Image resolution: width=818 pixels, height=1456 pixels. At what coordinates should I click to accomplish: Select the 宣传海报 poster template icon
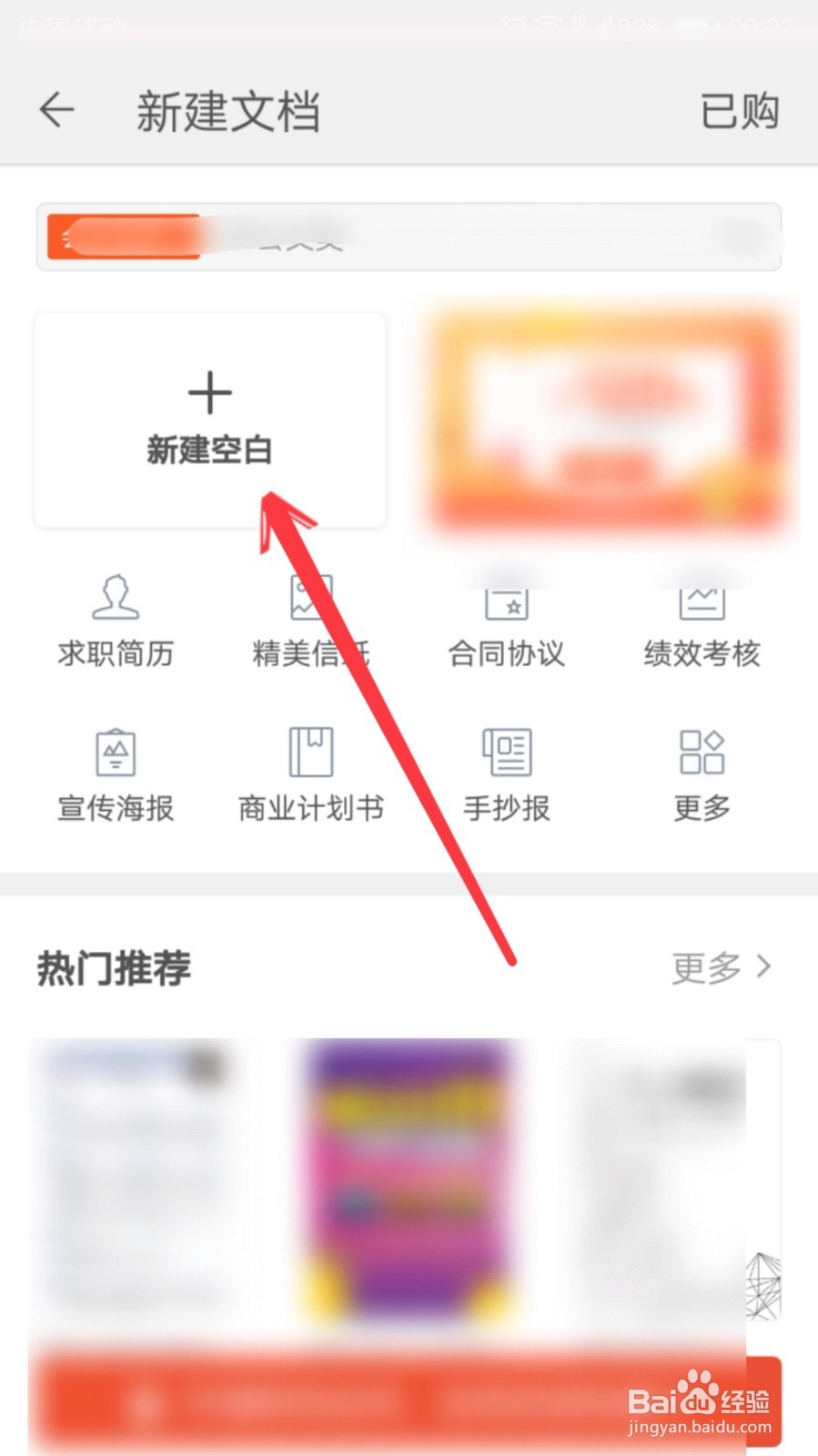tap(114, 773)
